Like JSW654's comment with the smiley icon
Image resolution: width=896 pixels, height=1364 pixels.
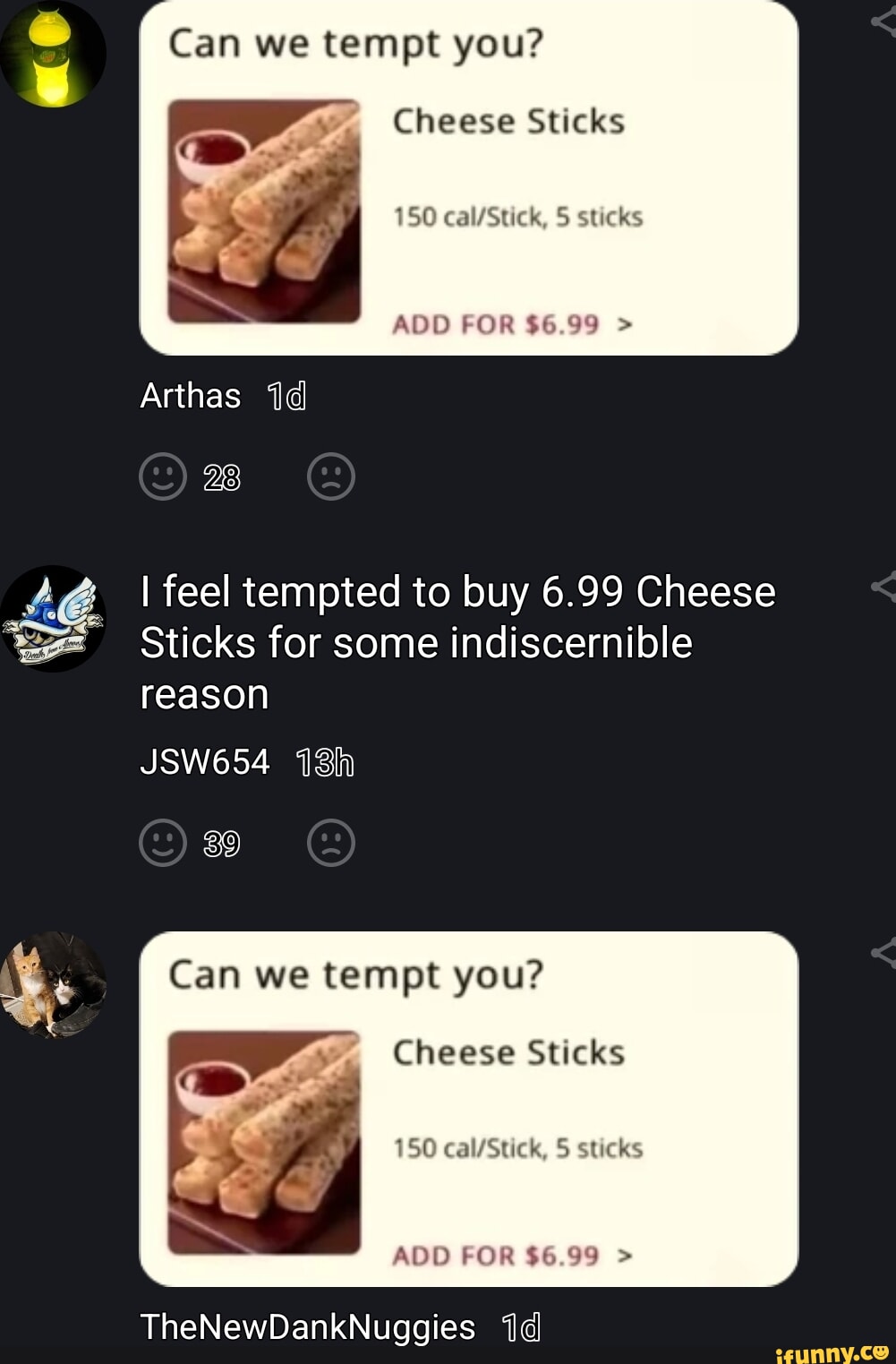(x=163, y=843)
